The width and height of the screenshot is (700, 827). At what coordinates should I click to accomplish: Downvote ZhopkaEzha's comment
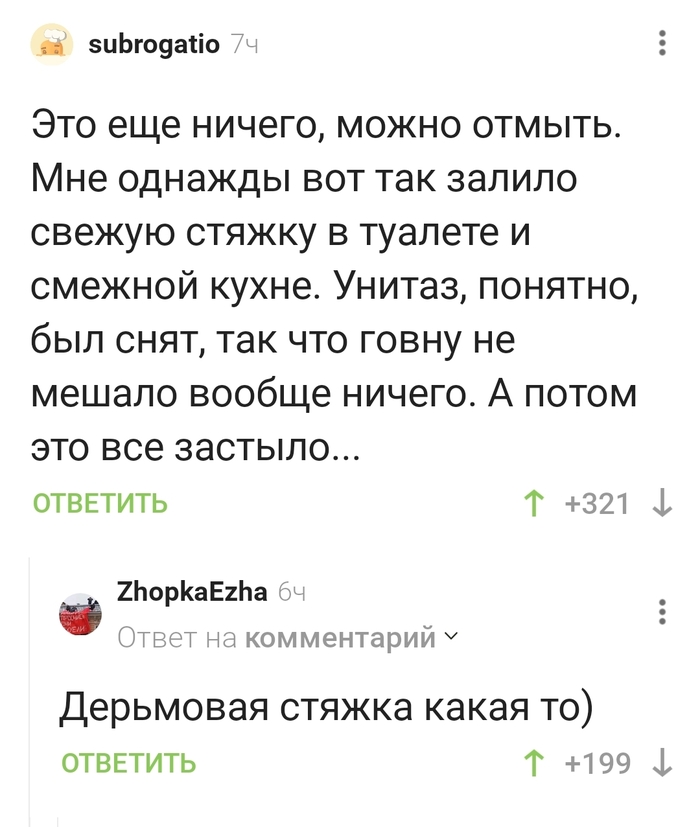pyautogui.click(x=662, y=763)
